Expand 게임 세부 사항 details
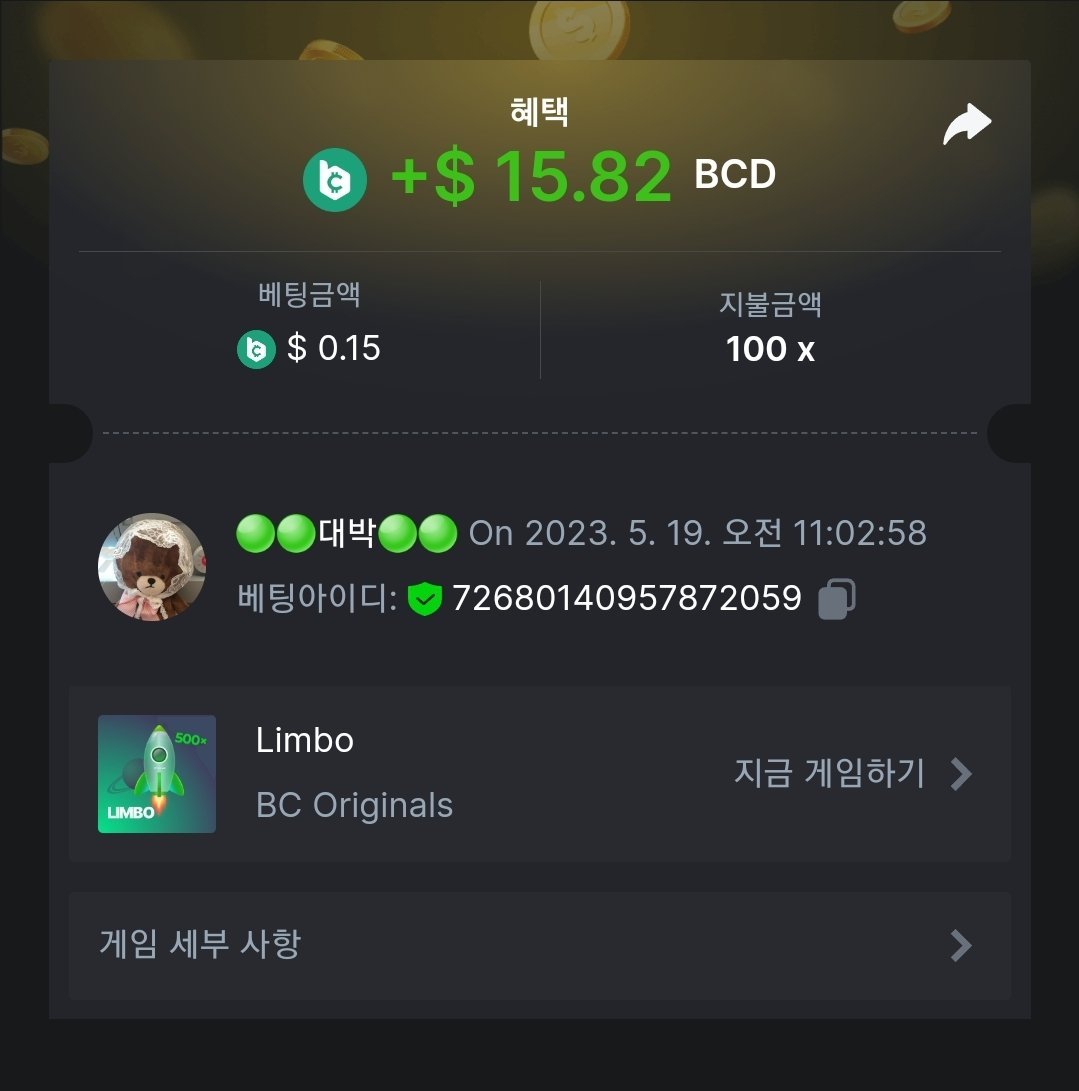This screenshot has width=1079, height=1091. click(x=540, y=945)
